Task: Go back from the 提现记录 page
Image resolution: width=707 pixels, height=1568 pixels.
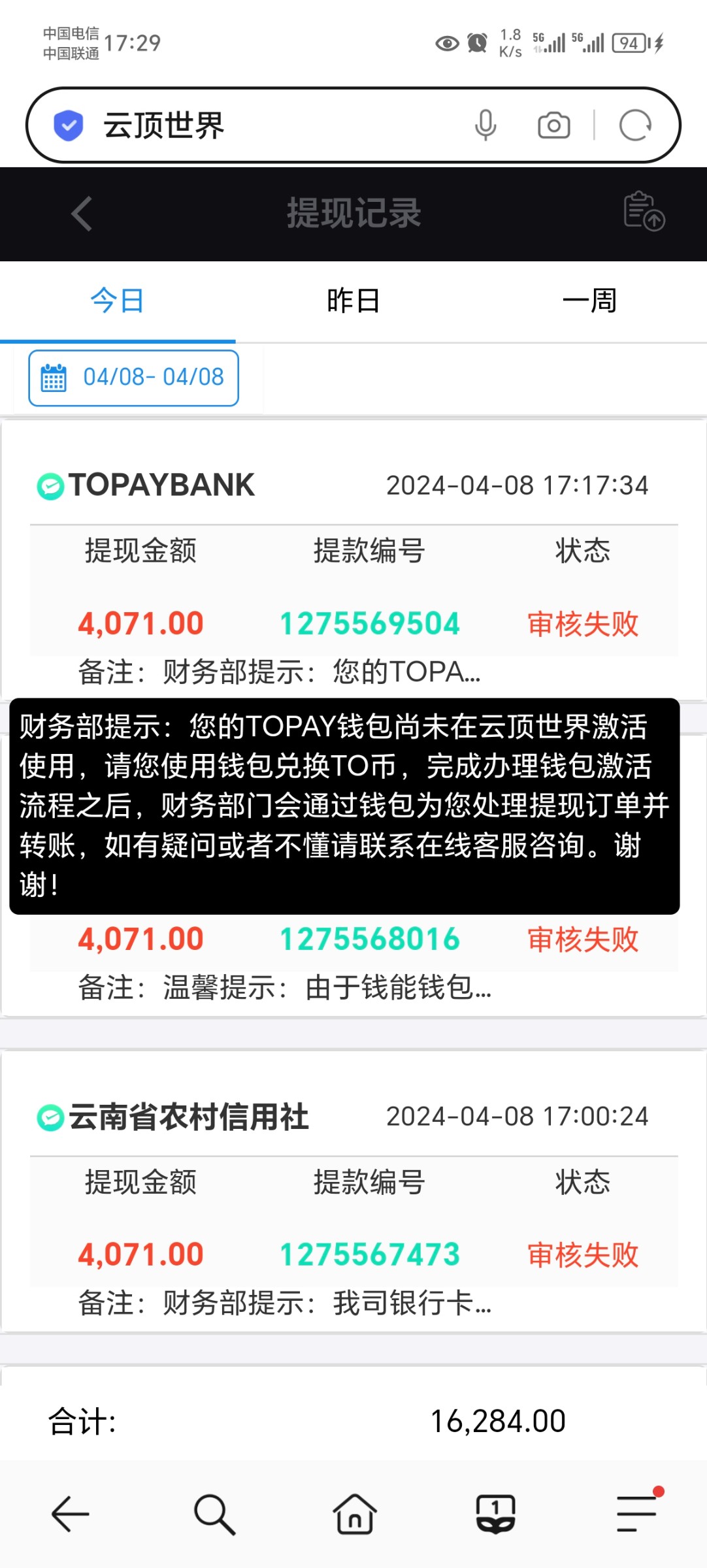Action: point(82,214)
